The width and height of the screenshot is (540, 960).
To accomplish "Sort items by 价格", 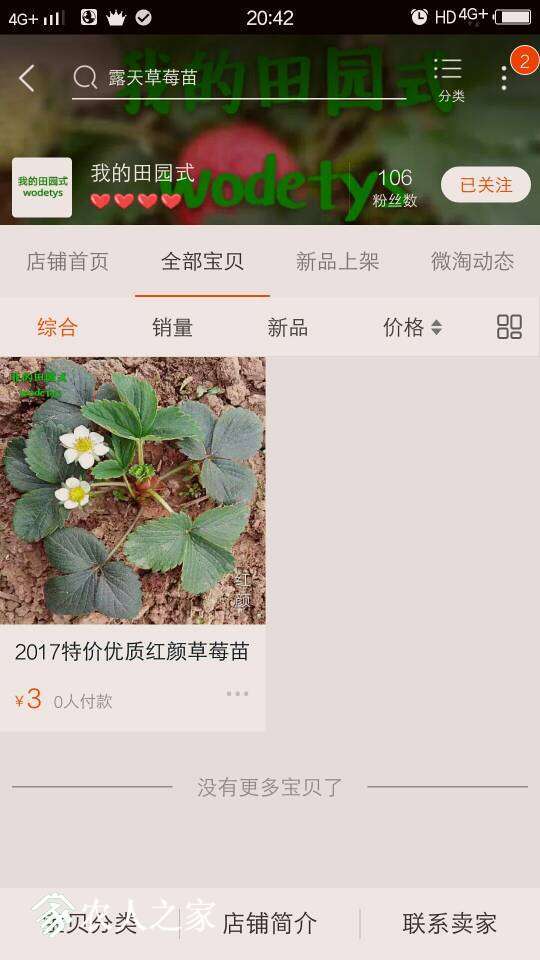I will point(412,328).
